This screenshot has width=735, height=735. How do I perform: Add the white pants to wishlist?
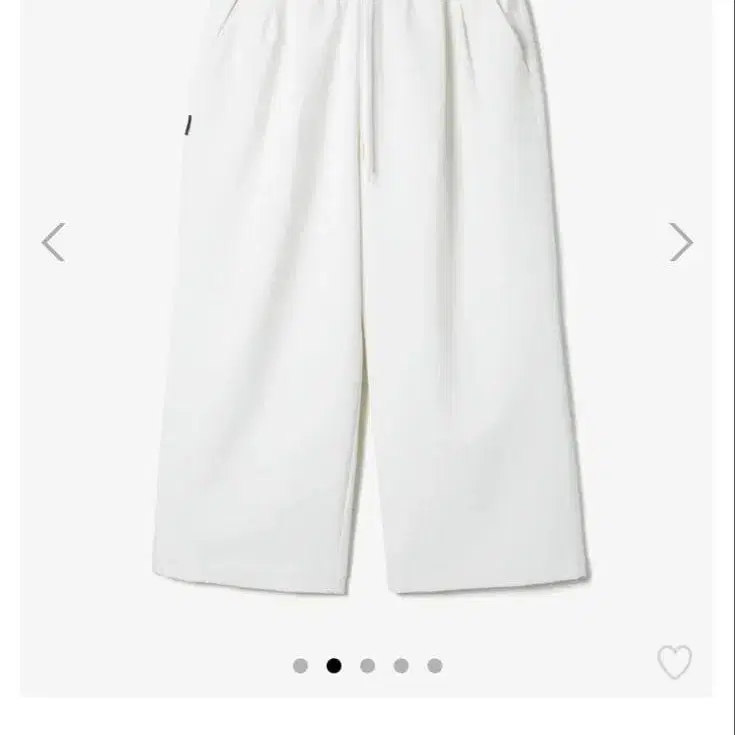675,662
